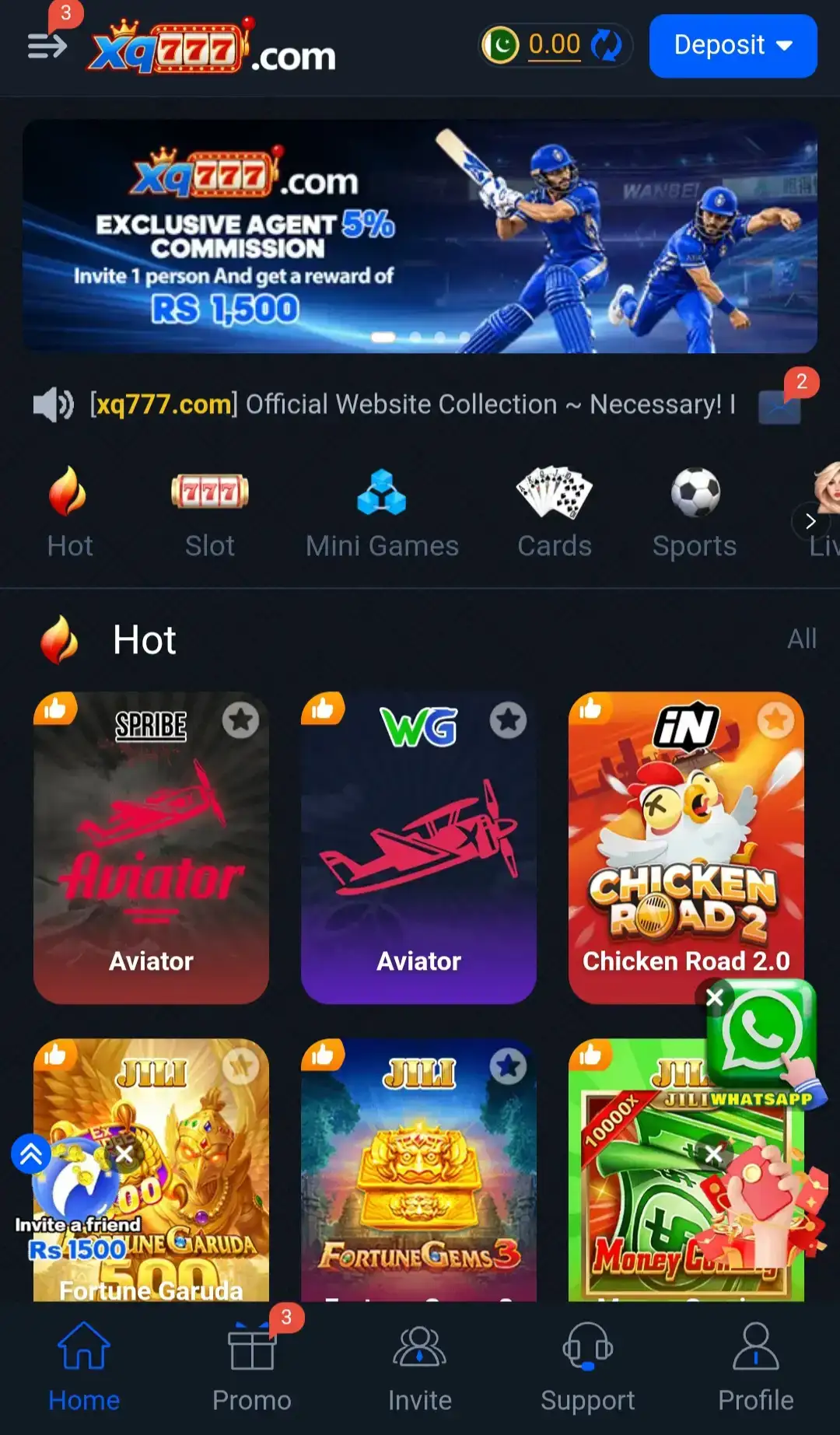Open the Deposit dropdown

(x=733, y=45)
